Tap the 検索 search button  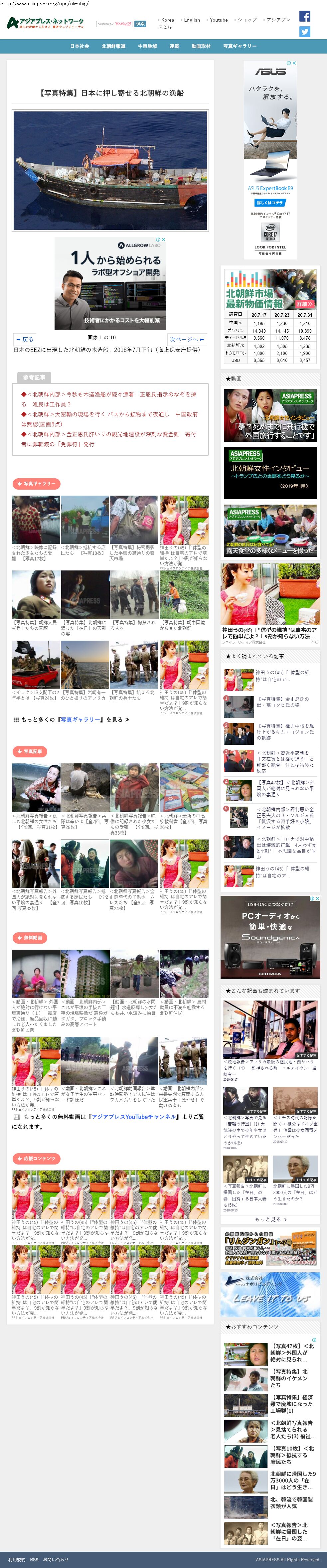(140, 24)
